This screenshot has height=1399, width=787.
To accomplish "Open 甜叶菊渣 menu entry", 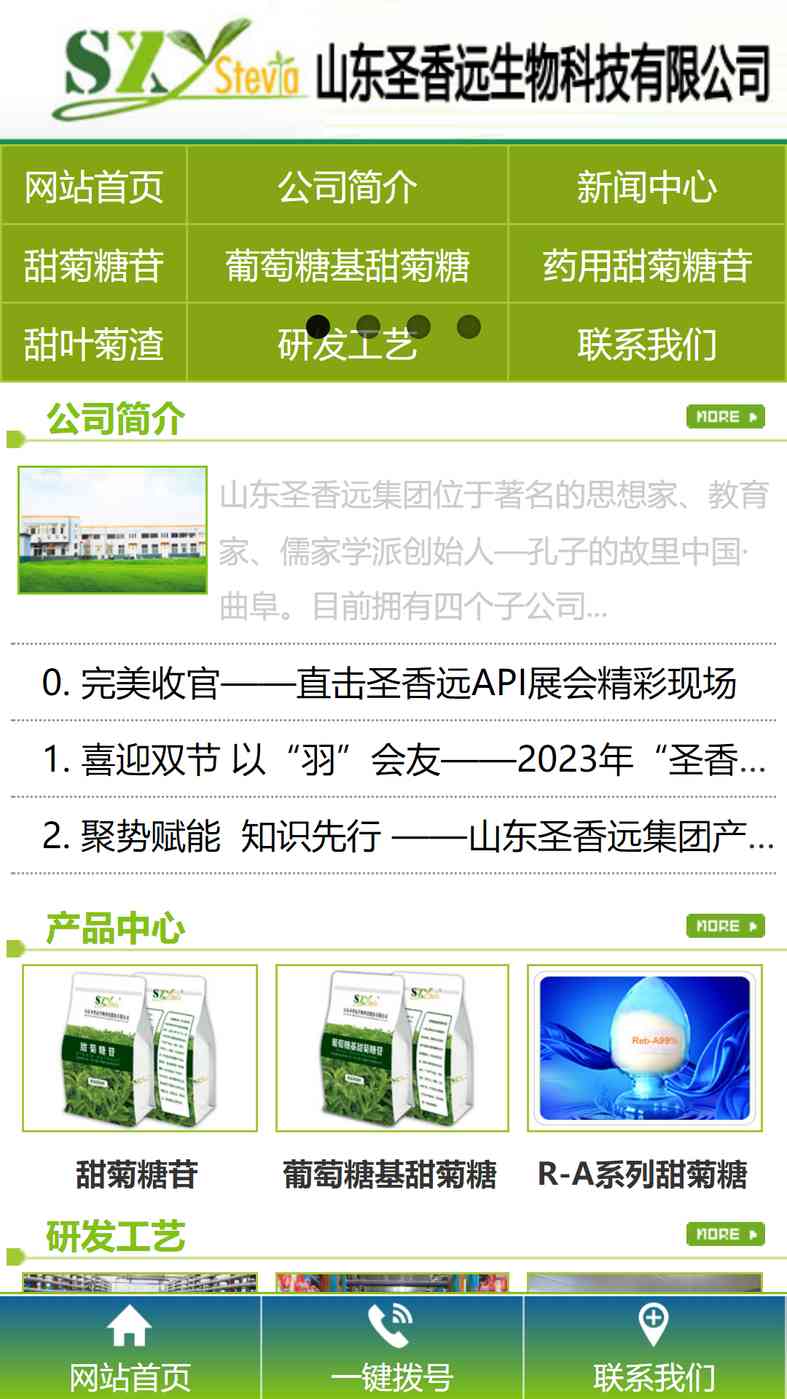I will pos(94,345).
